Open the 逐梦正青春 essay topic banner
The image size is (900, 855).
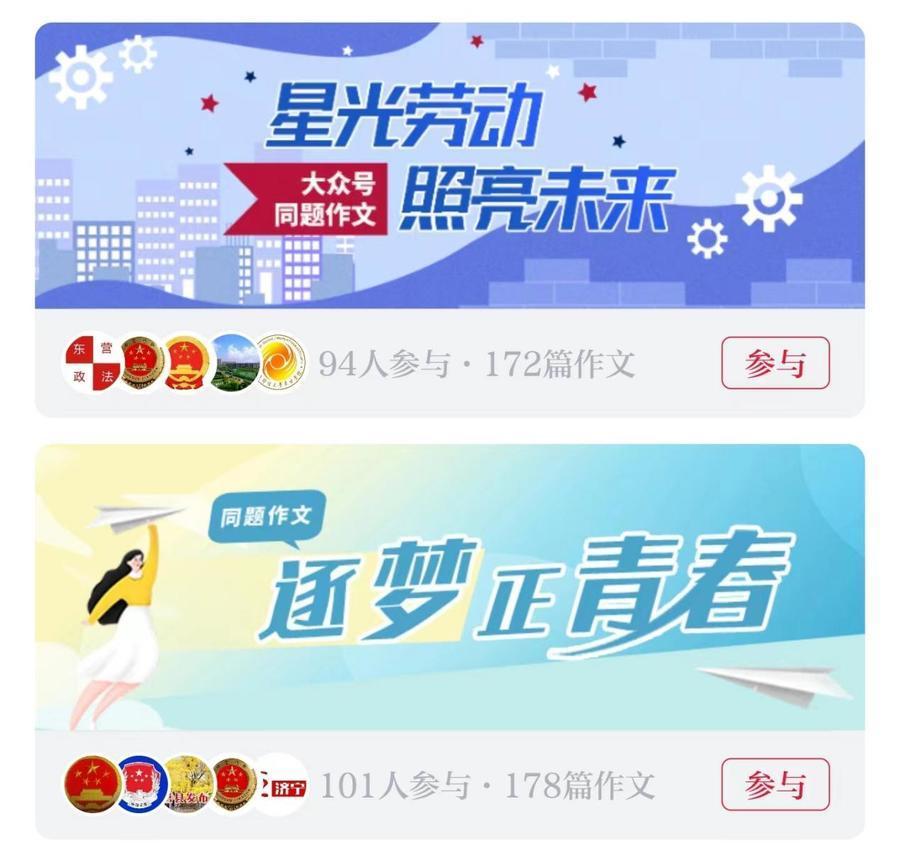[x=450, y=588]
